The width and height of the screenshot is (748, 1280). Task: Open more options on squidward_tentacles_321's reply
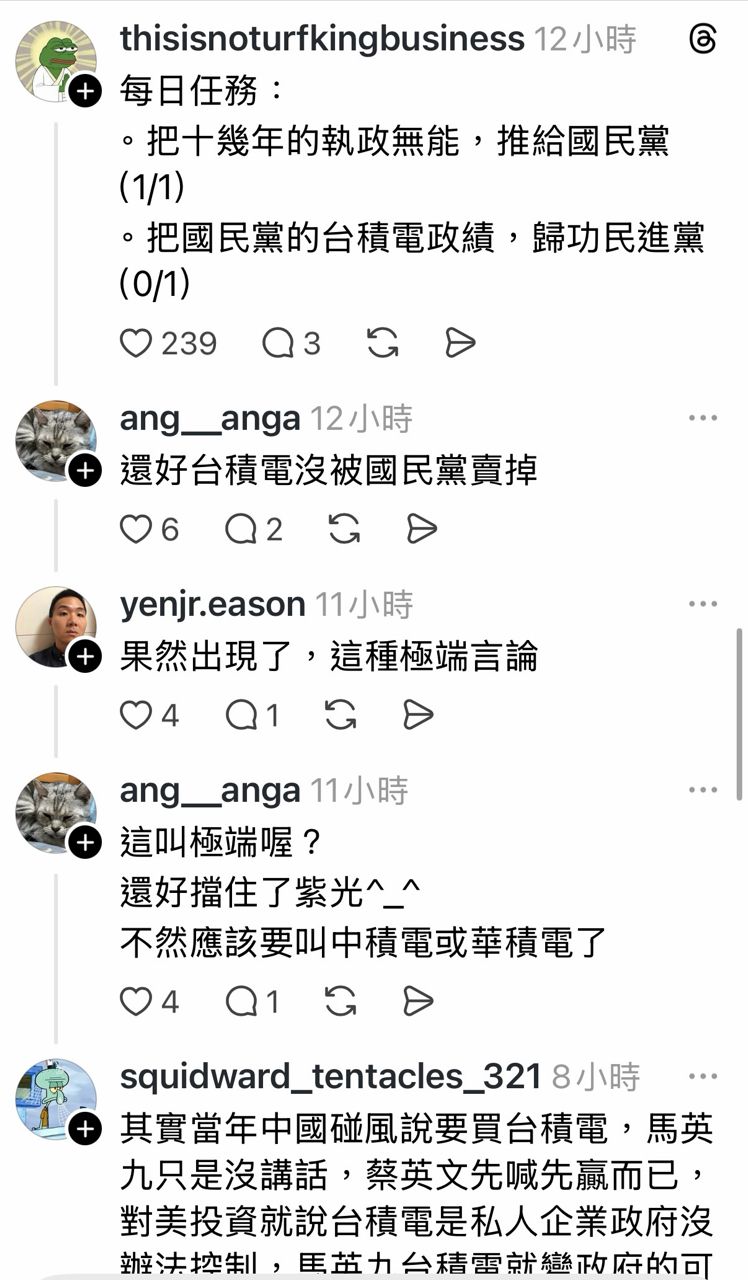[703, 1076]
